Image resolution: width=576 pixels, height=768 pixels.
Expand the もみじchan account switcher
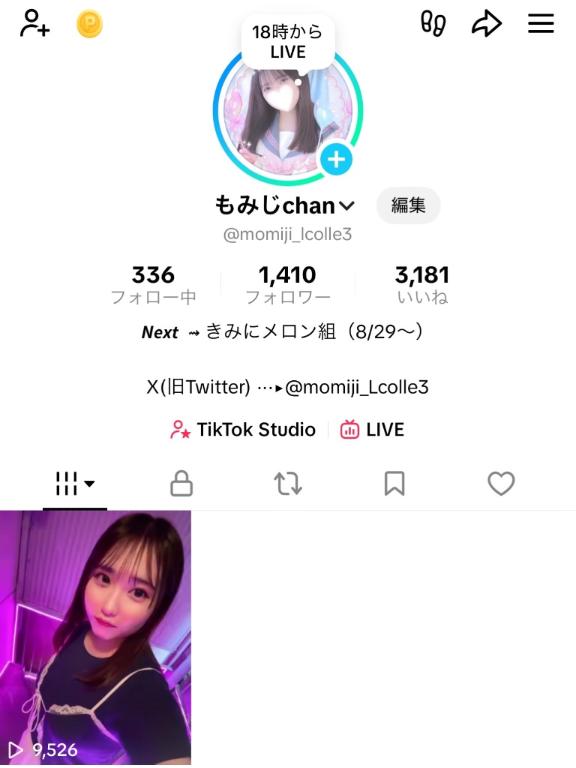click(x=285, y=205)
